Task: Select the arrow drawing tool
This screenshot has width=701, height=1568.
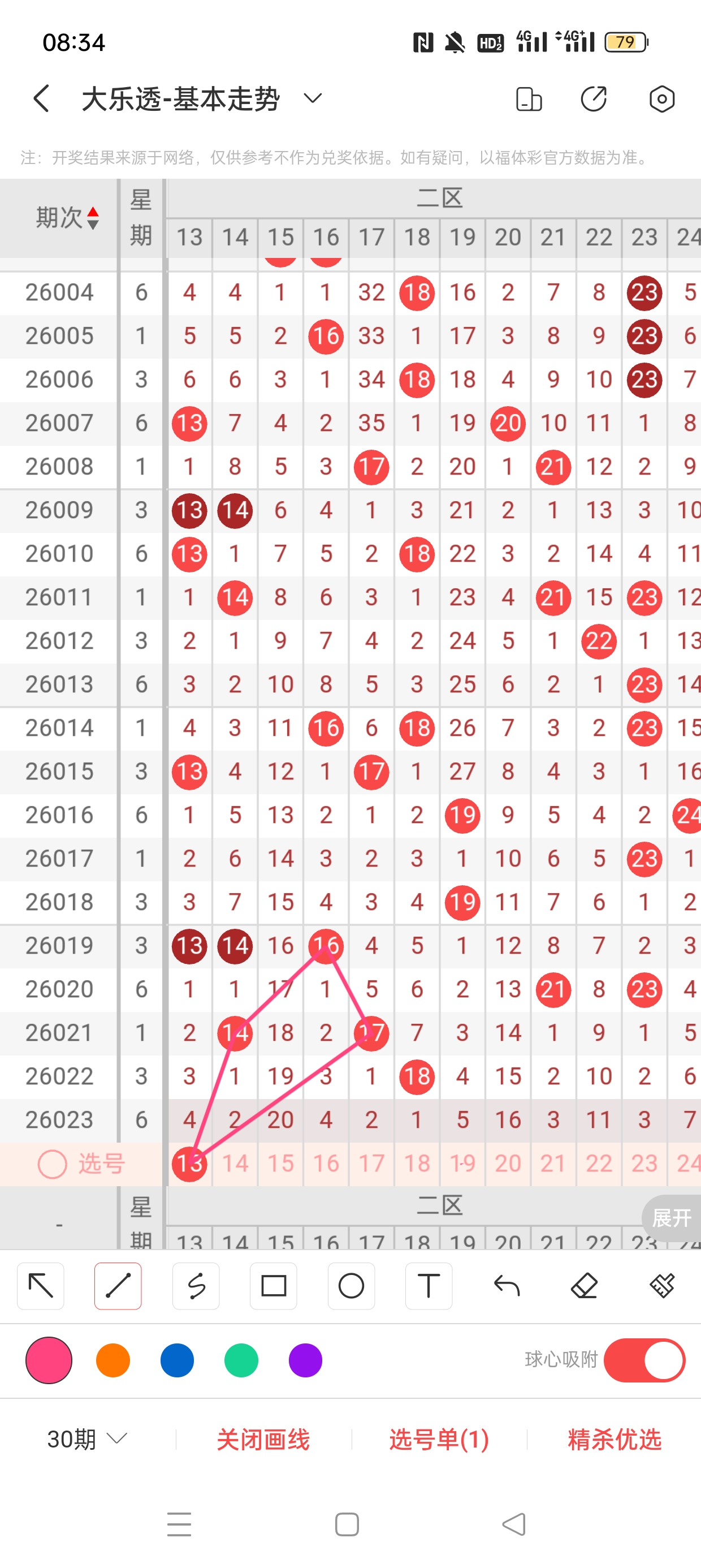Action: [x=41, y=1286]
